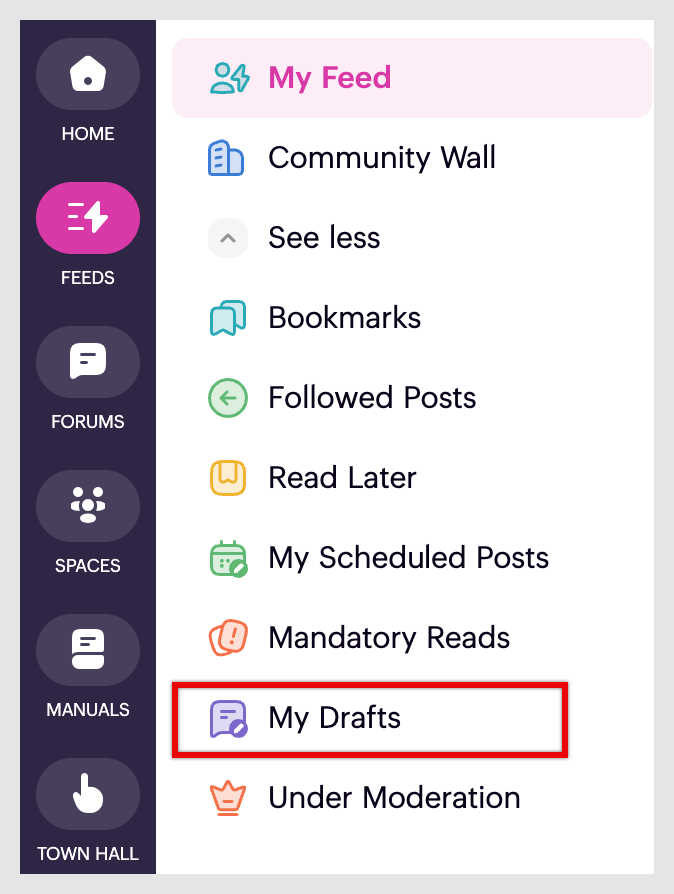
Task: Open My Scheduled Posts
Action: click(408, 558)
